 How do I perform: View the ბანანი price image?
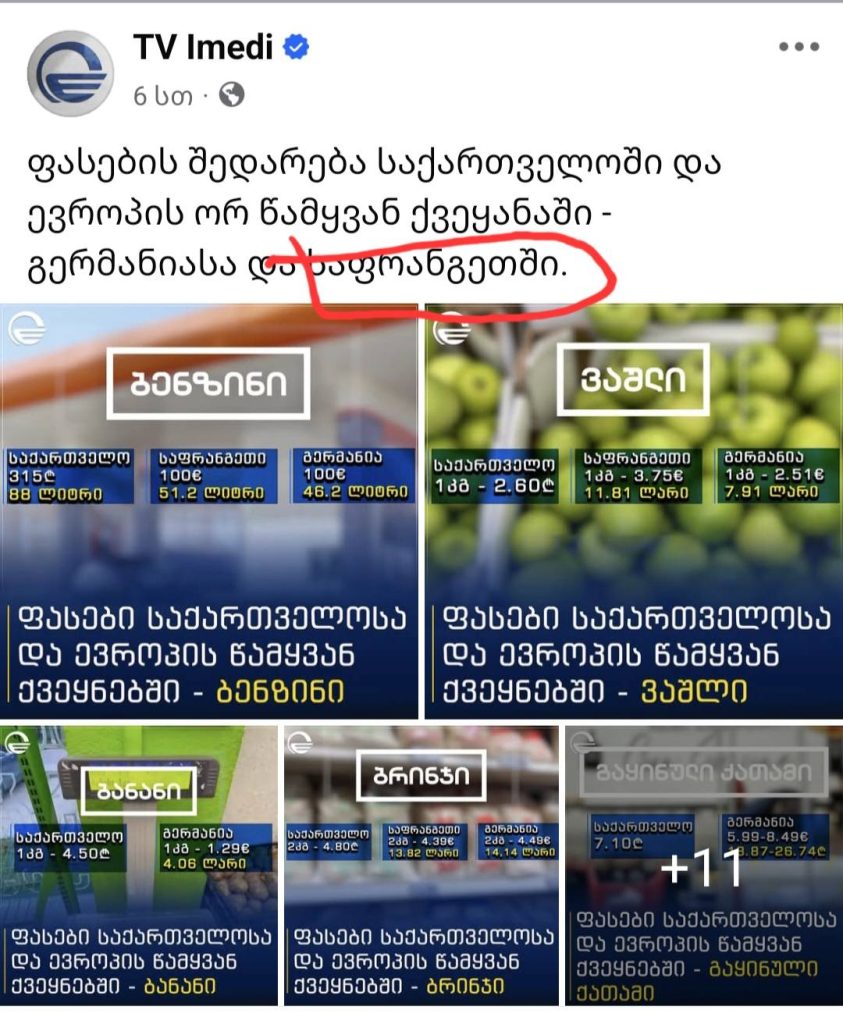(139, 865)
